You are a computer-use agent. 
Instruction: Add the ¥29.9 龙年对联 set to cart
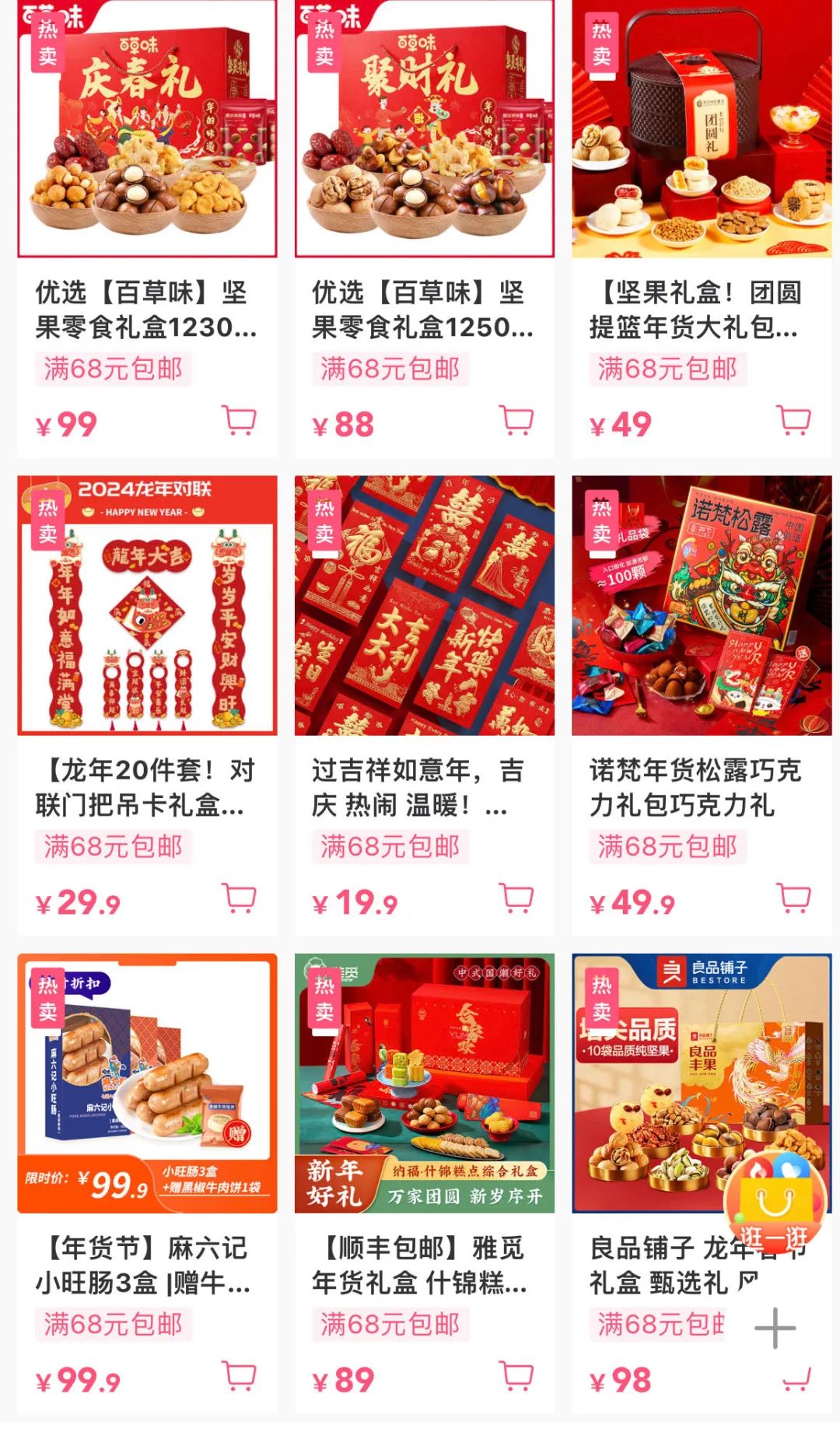click(240, 898)
